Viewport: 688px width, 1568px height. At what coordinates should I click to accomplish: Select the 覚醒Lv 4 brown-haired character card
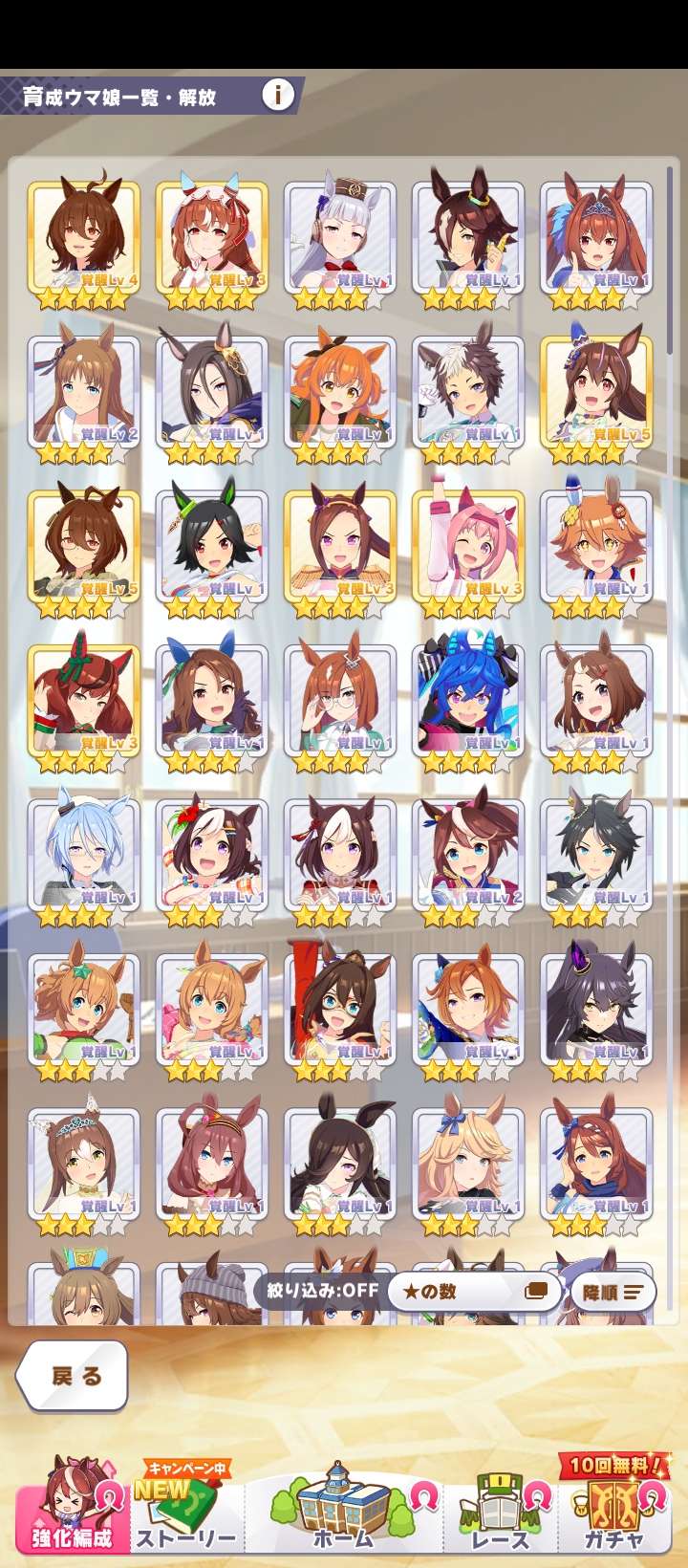pos(84,241)
